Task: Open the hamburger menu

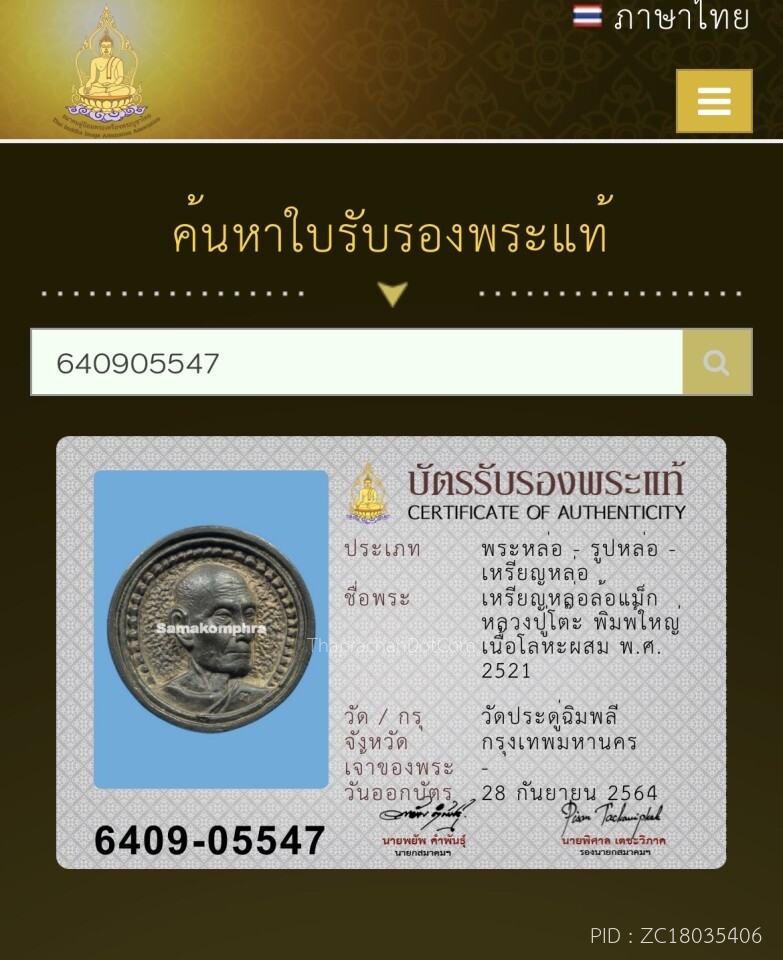Action: coord(714,101)
